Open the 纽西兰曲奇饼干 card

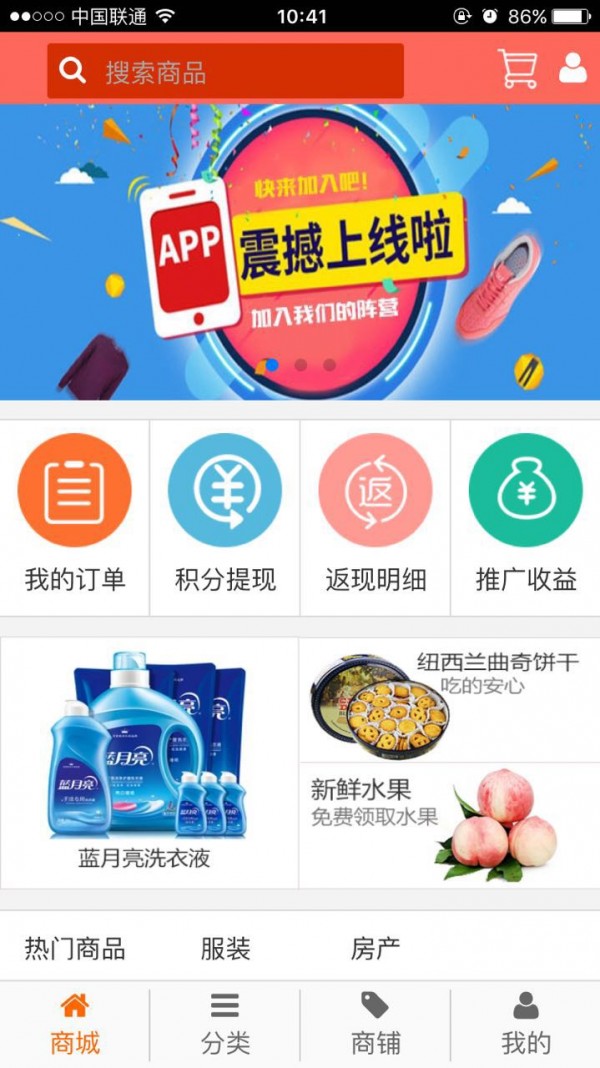coord(449,700)
